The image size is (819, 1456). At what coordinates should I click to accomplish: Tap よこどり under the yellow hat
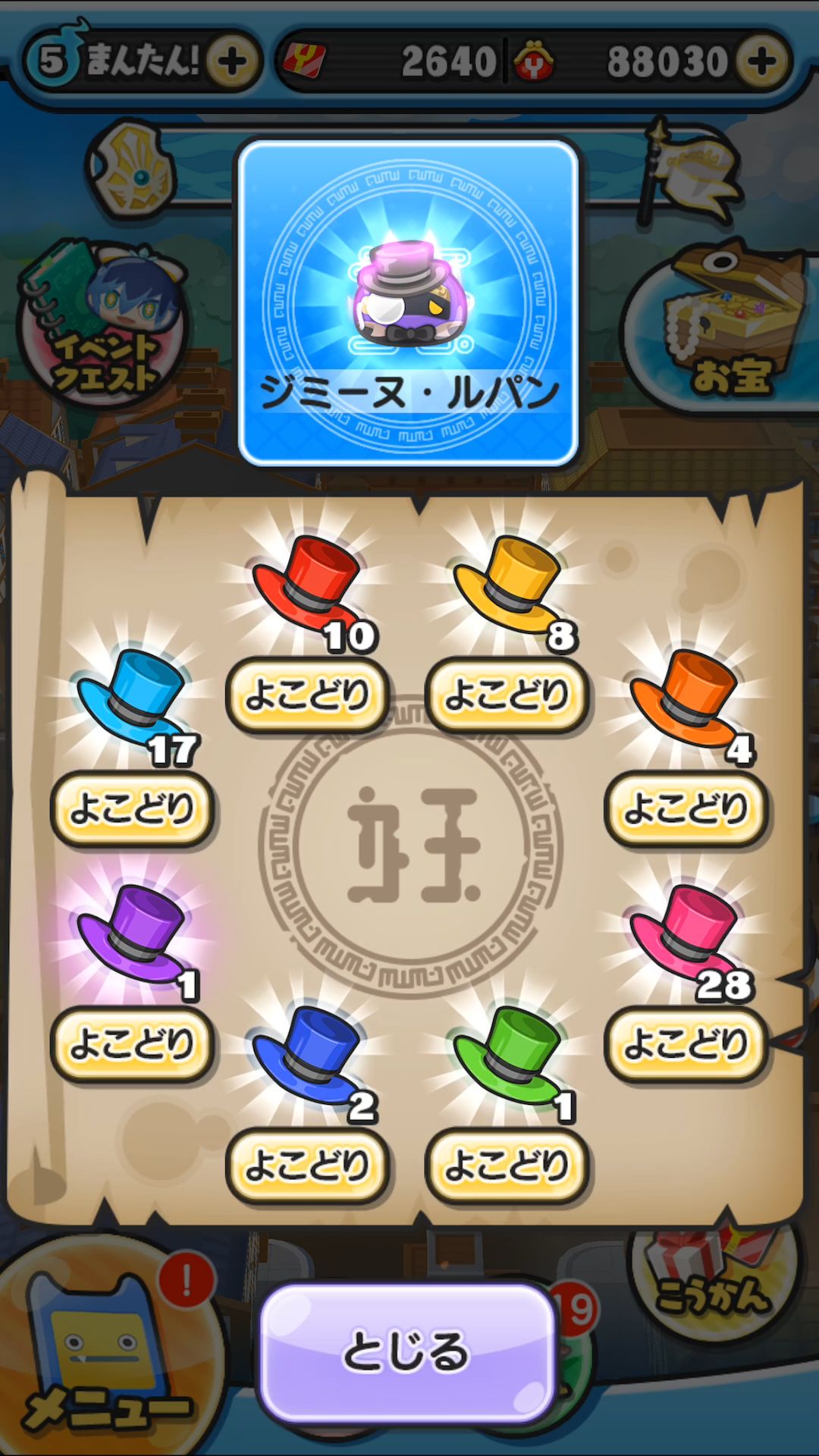click(x=507, y=695)
